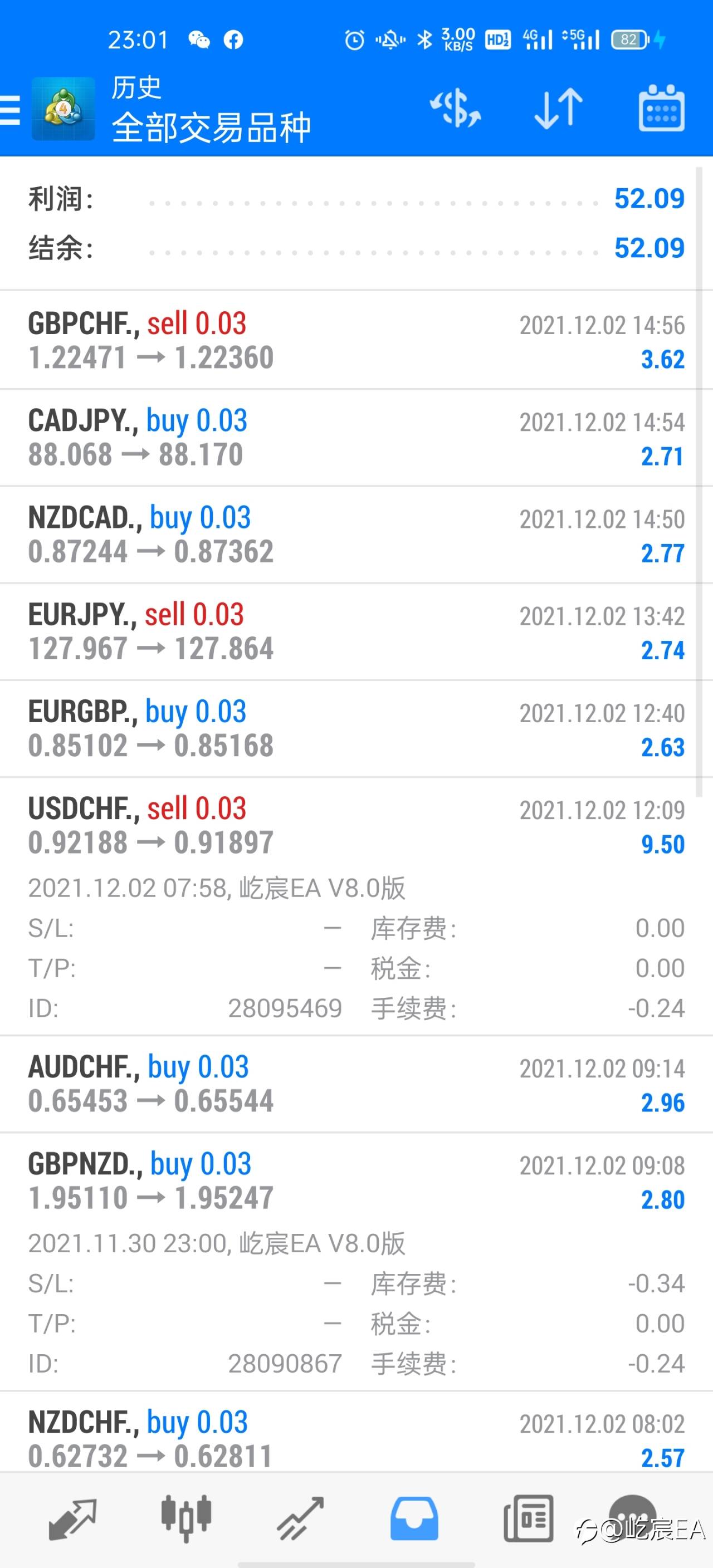Expand the CADJPY buy trade

[356, 438]
